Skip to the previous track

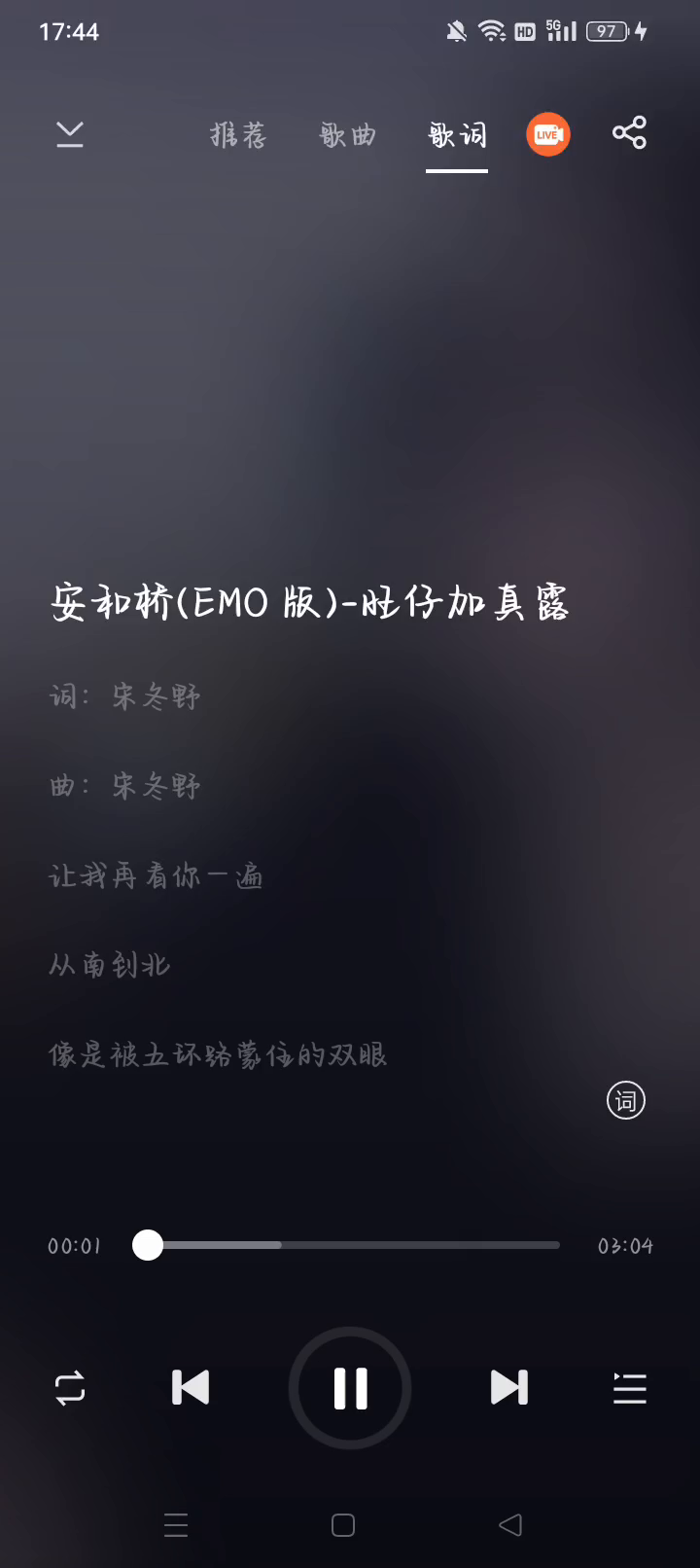click(x=191, y=1387)
